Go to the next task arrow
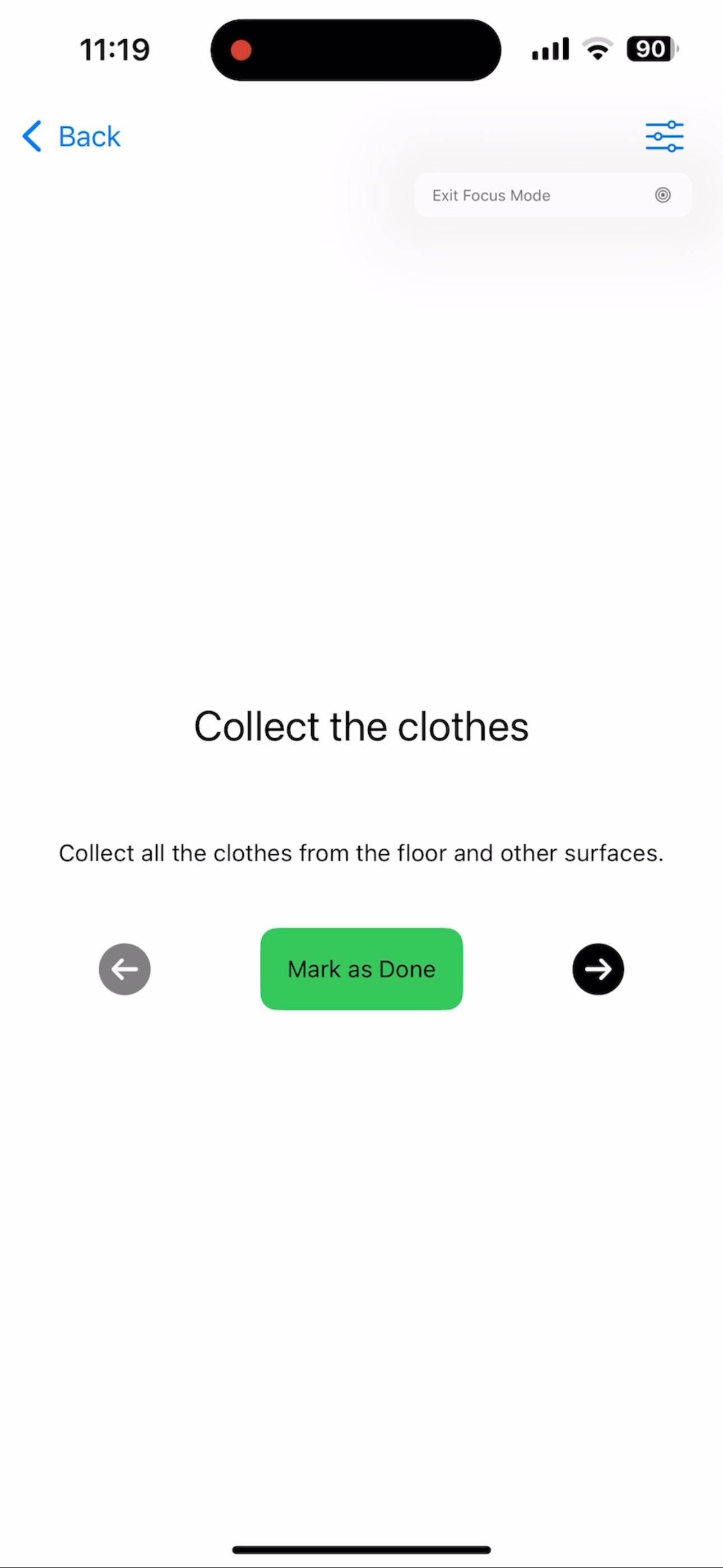723x1568 pixels. click(597, 969)
